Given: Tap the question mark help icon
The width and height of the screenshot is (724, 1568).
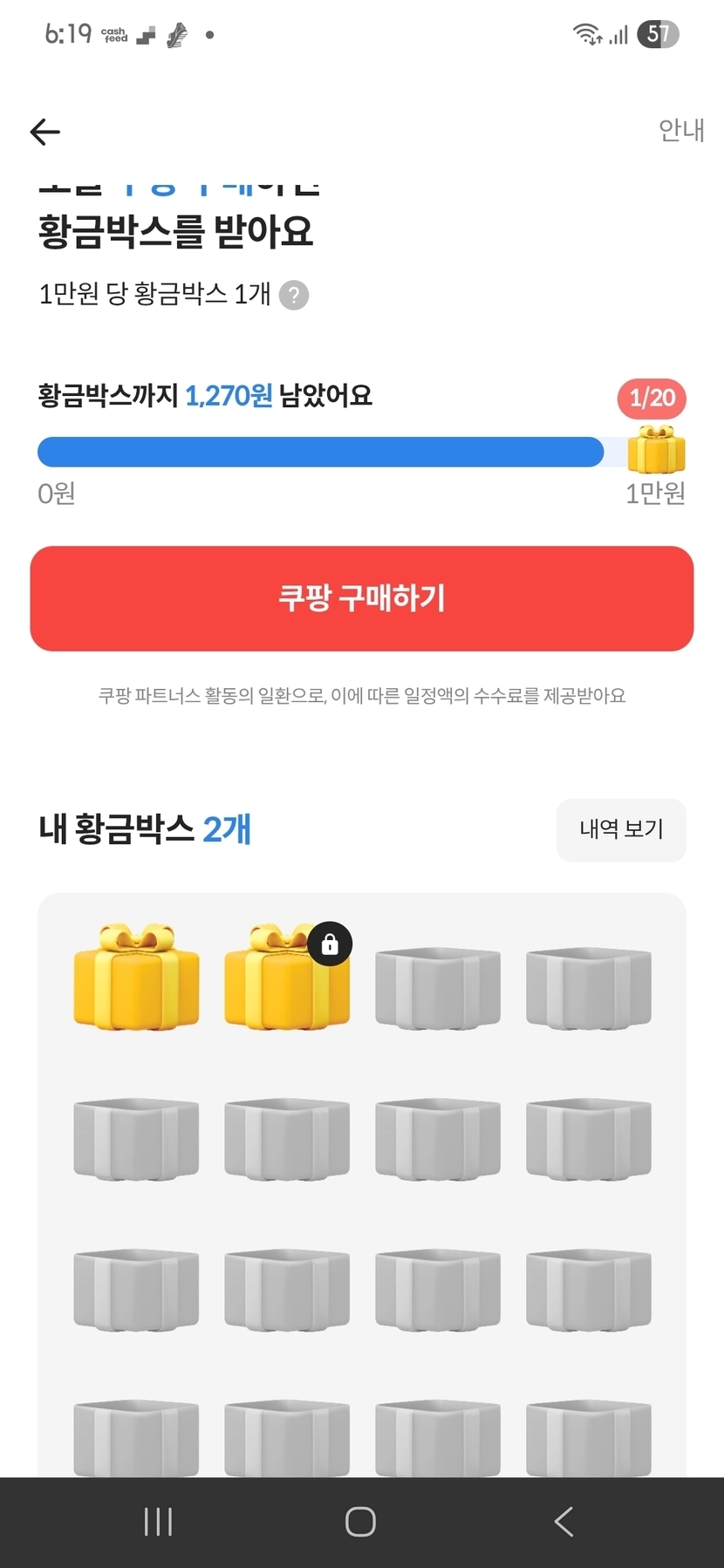Looking at the screenshot, I should coord(294,296).
